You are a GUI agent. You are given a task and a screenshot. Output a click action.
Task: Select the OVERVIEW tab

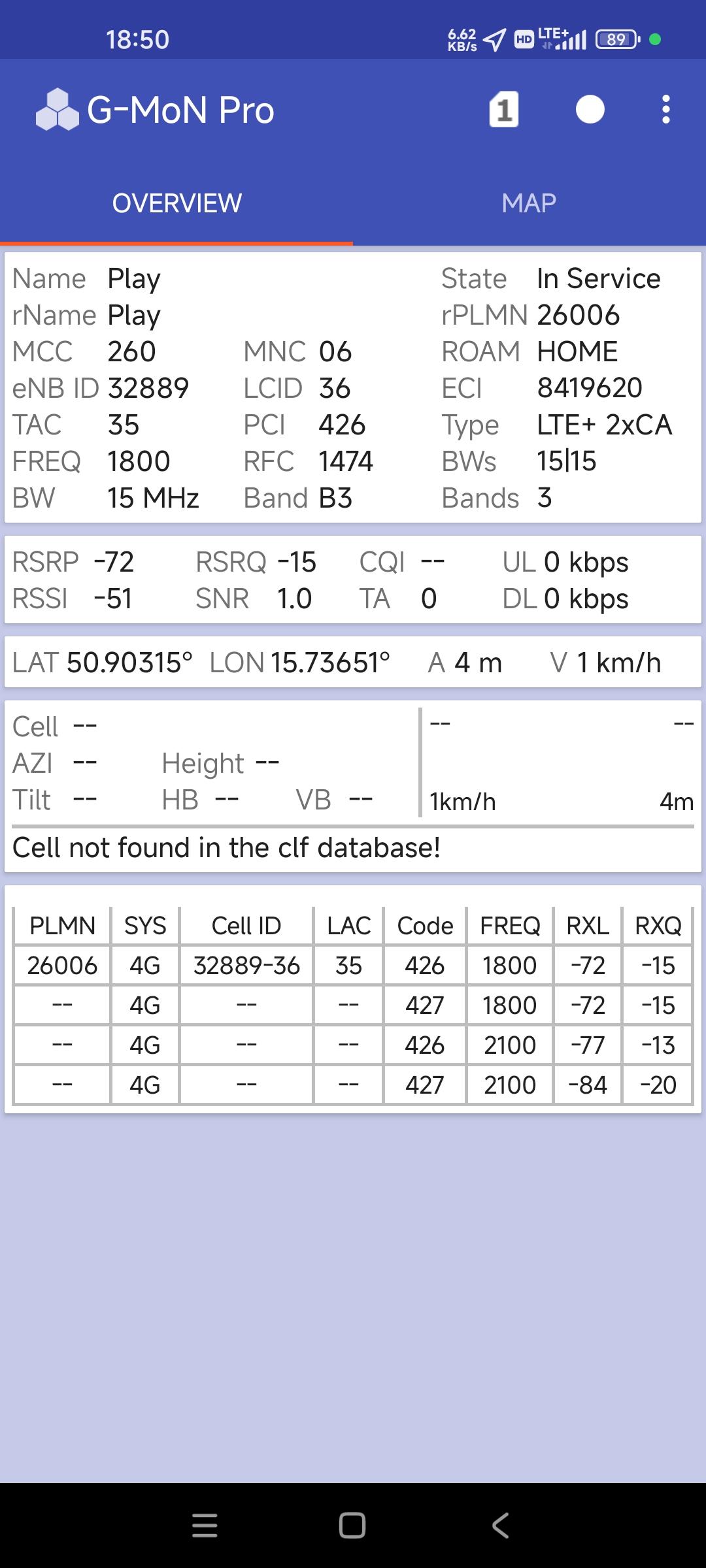click(x=176, y=203)
